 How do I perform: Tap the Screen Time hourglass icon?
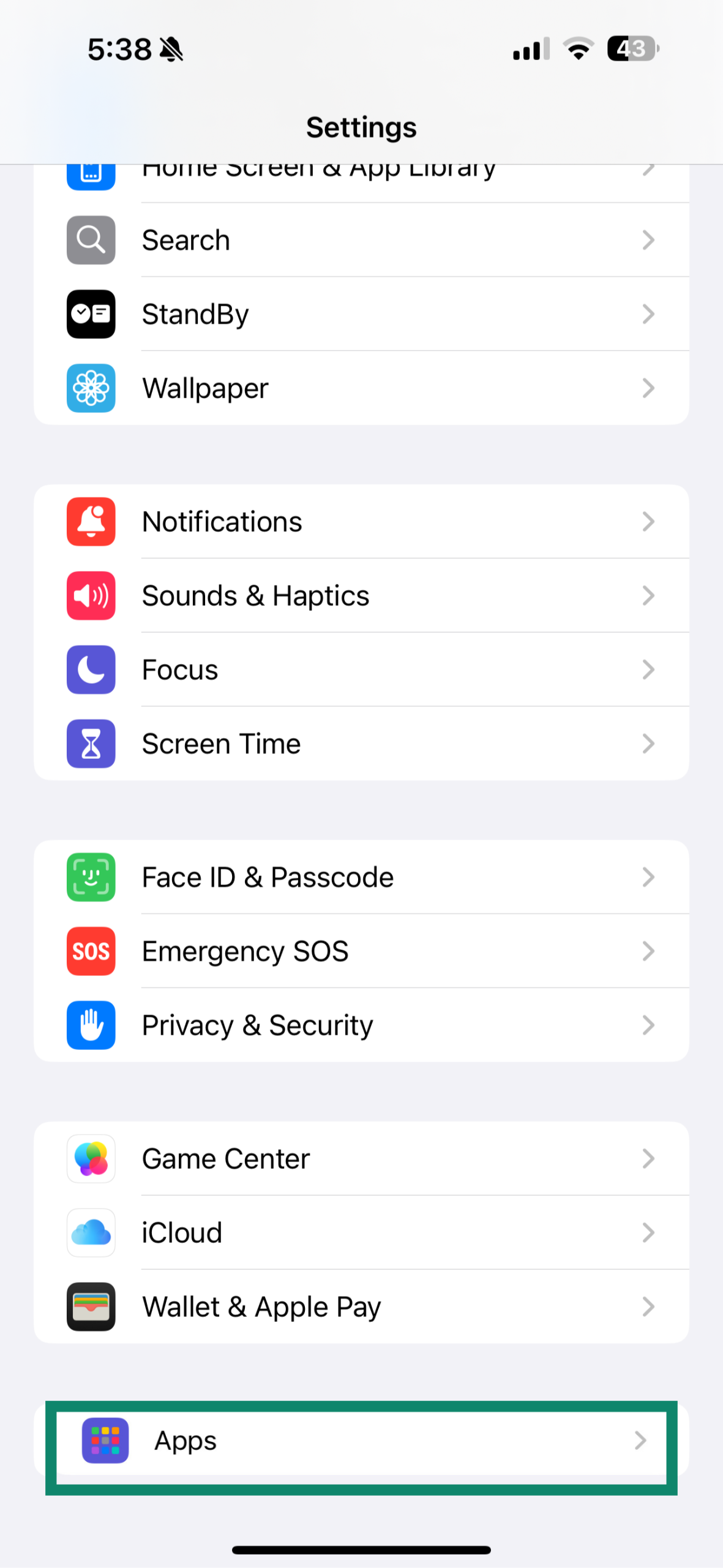pos(91,744)
